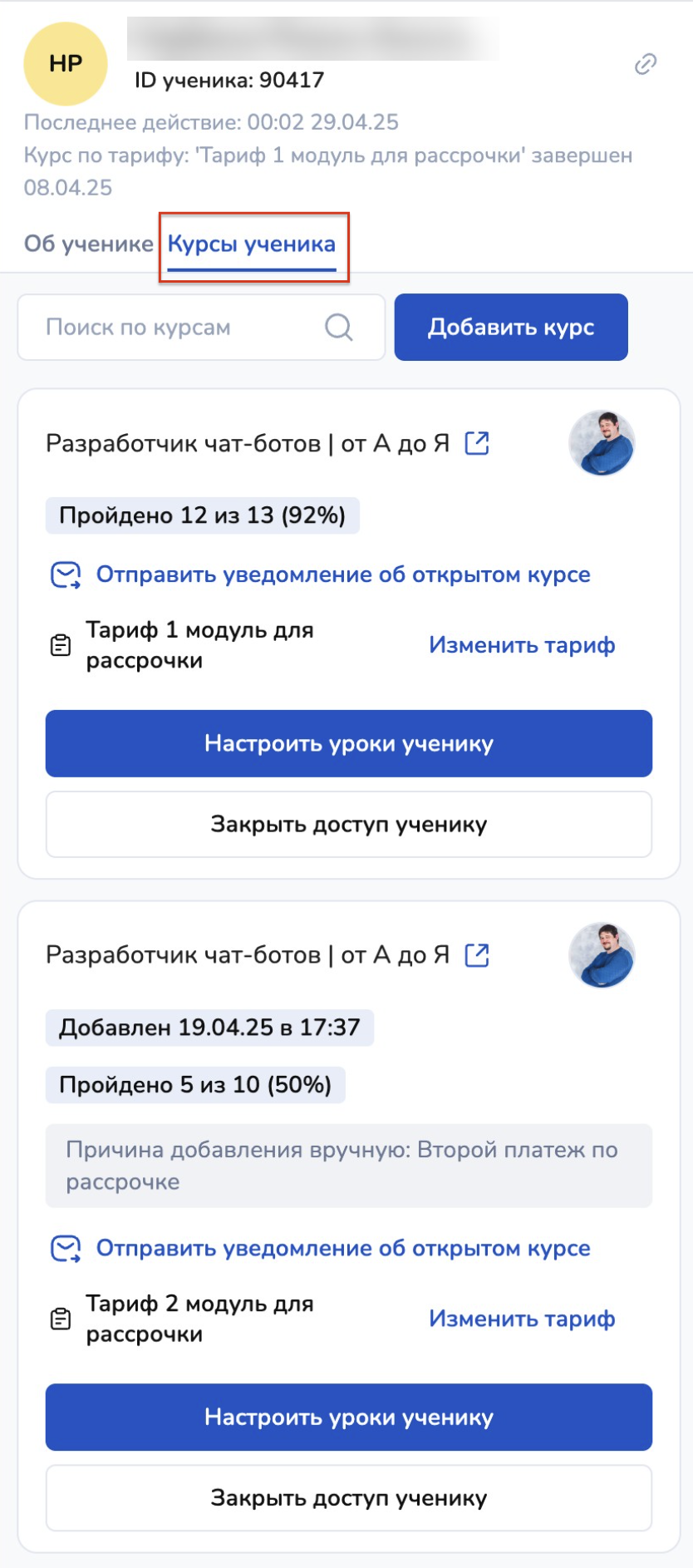Screen dimensions: 693x1568
Task: Tap Изменить тариф for Тариф 1 модуль
Action: 522,645
